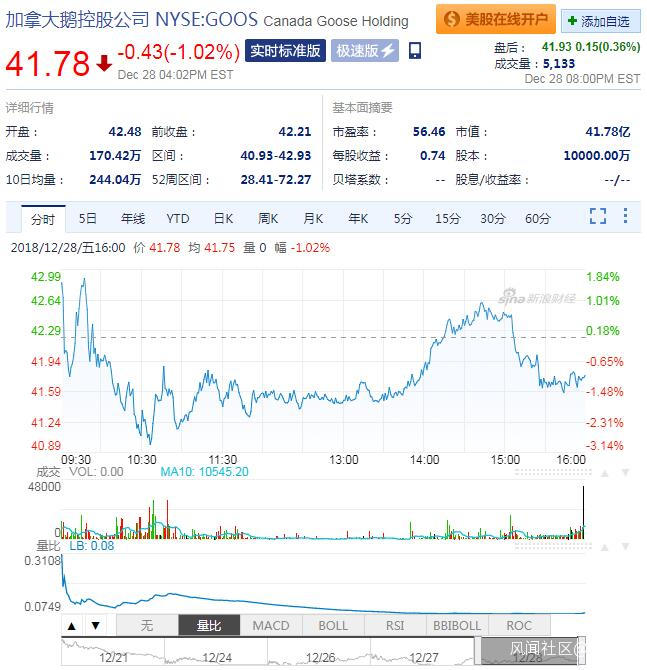Switch to the 60分 interval

(538, 218)
